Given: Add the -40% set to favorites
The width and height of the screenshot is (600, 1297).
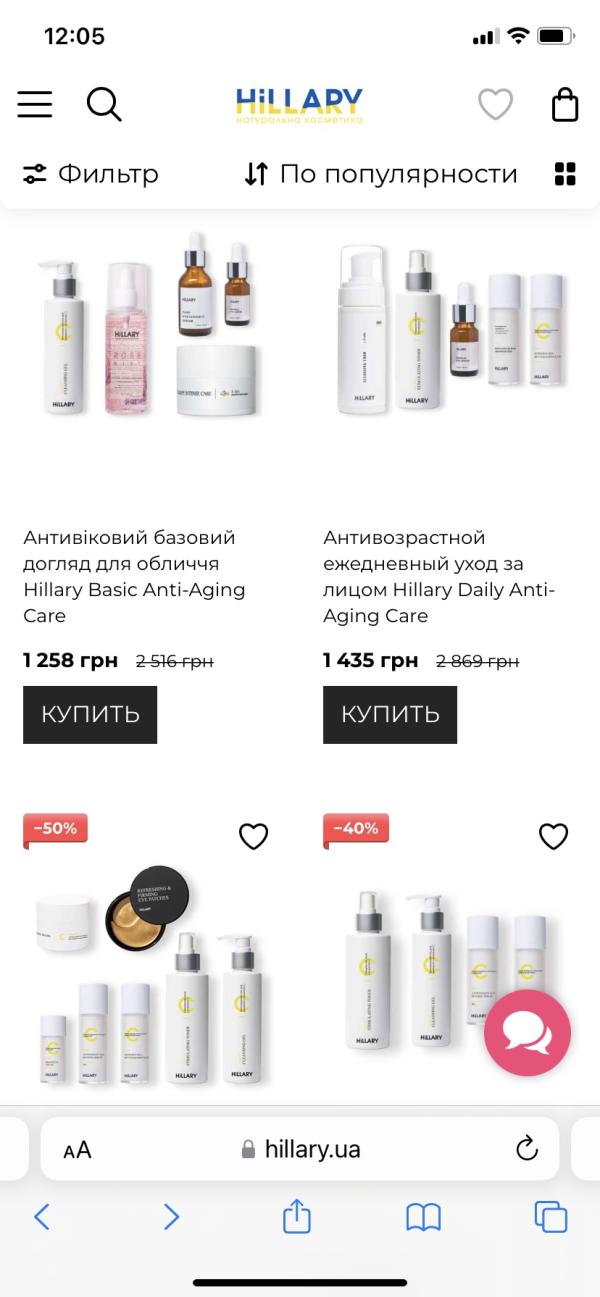Looking at the screenshot, I should coord(554,836).
